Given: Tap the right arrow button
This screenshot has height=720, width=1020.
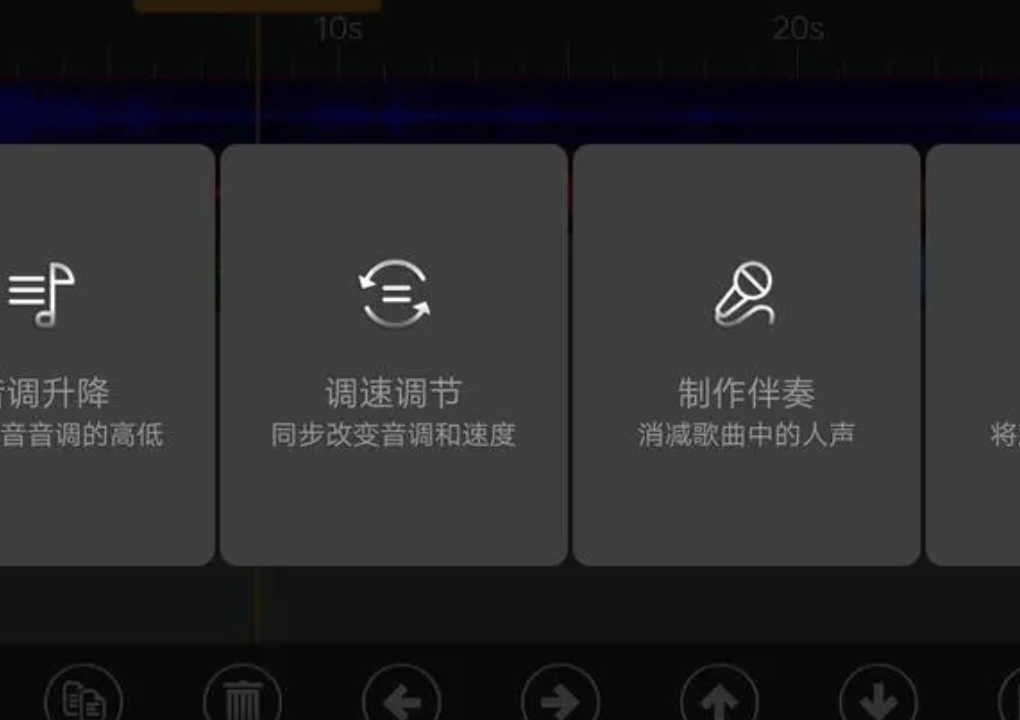Looking at the screenshot, I should pos(560,700).
